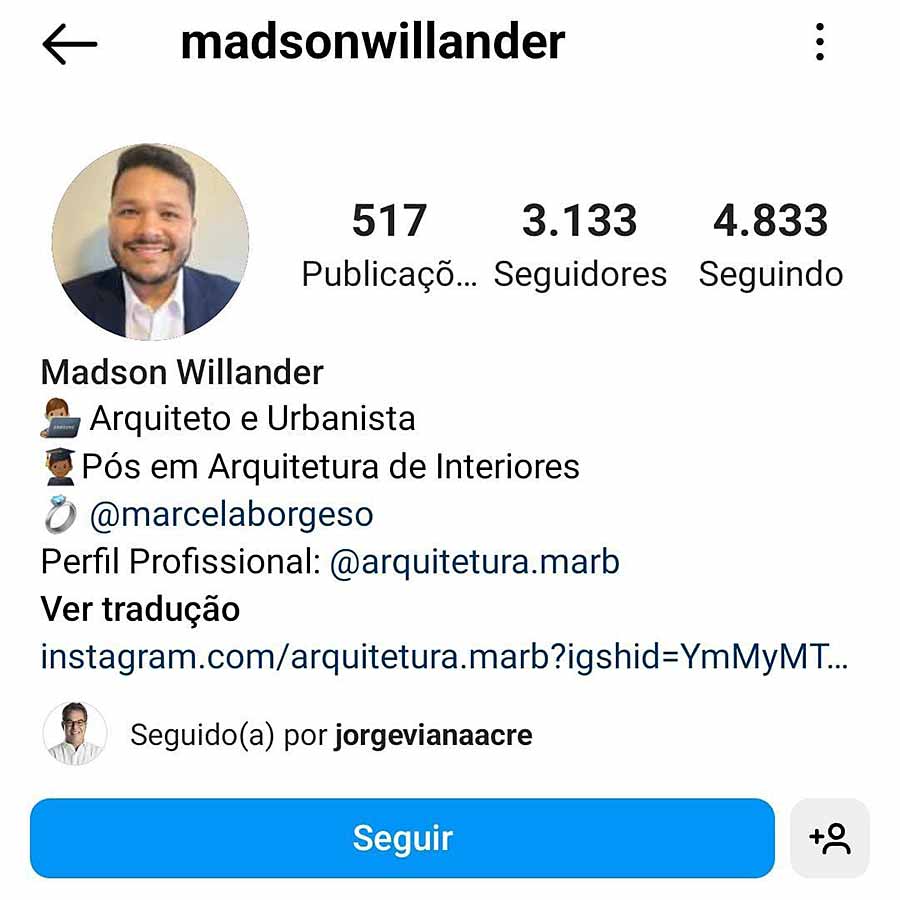View the 4.833 Seguindo list

pyautogui.click(x=770, y=245)
